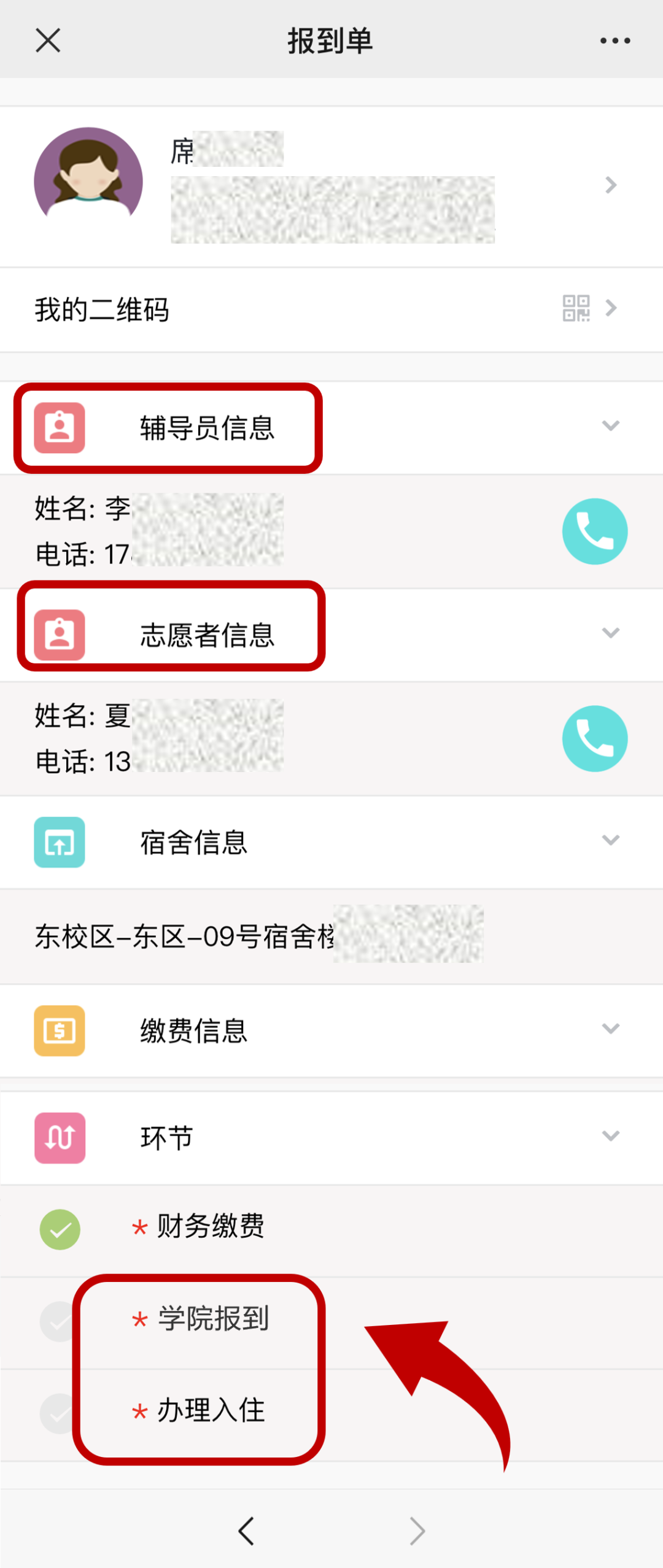This screenshot has width=663, height=1568.
Task: Collapse the 辅导员信息 section
Action: coord(610,427)
